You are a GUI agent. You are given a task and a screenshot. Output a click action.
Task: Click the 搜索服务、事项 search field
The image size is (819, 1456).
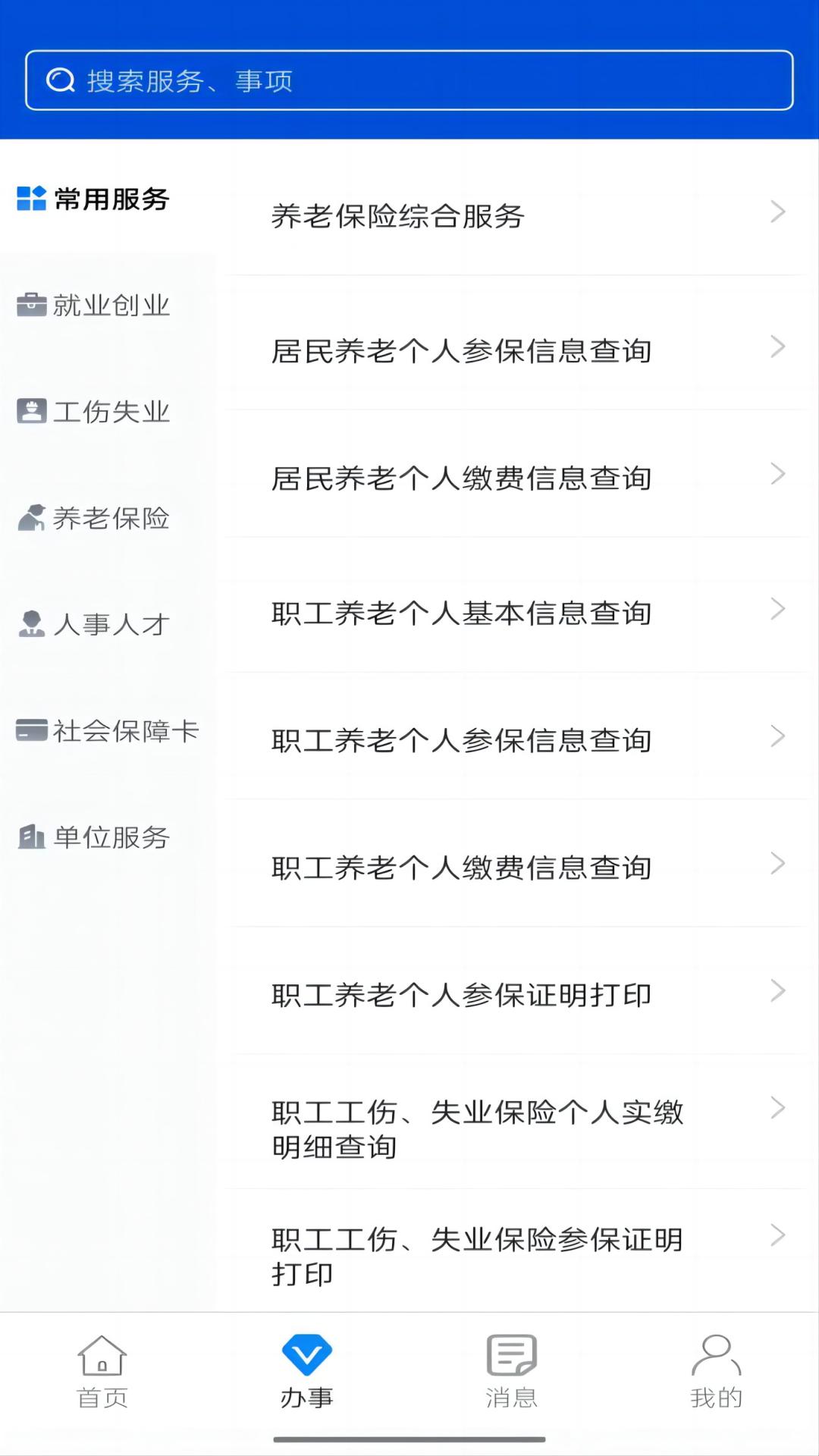pyautogui.click(x=409, y=81)
